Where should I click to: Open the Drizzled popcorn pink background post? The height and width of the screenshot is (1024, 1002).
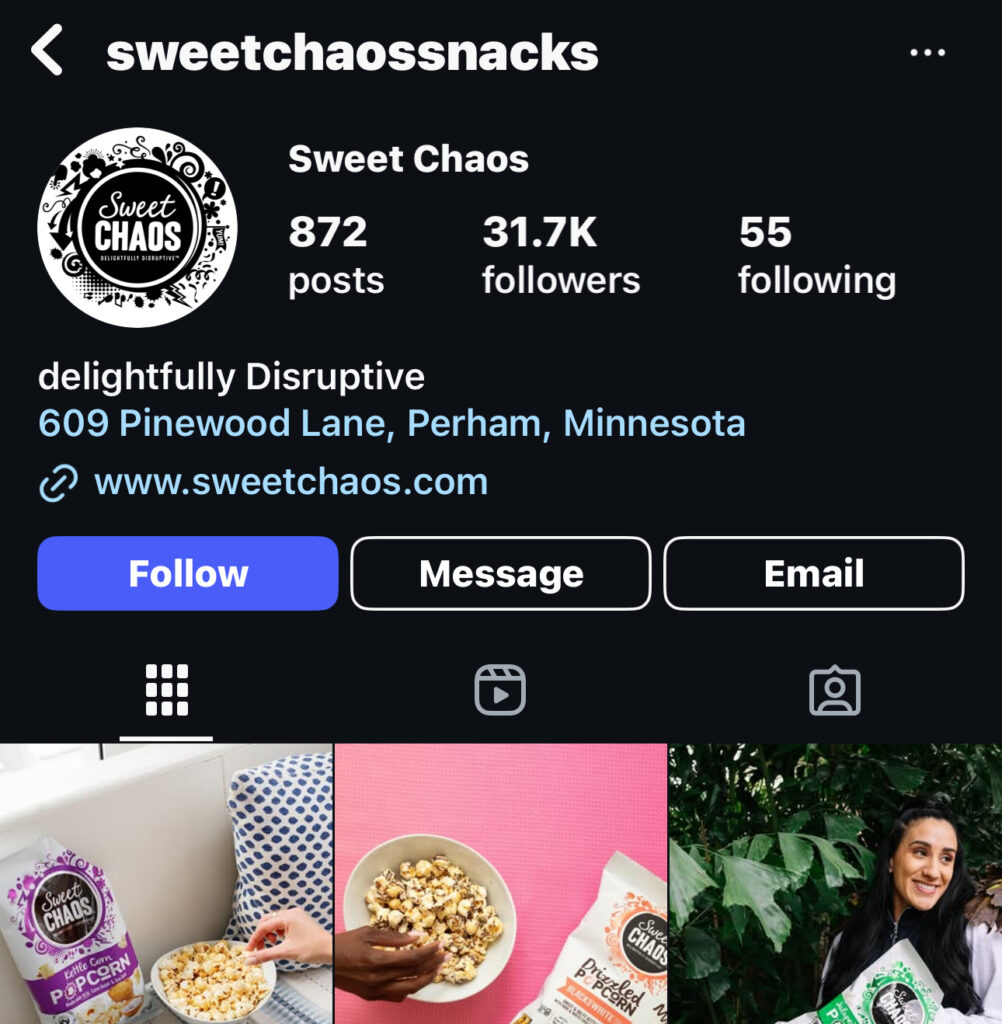pos(500,883)
